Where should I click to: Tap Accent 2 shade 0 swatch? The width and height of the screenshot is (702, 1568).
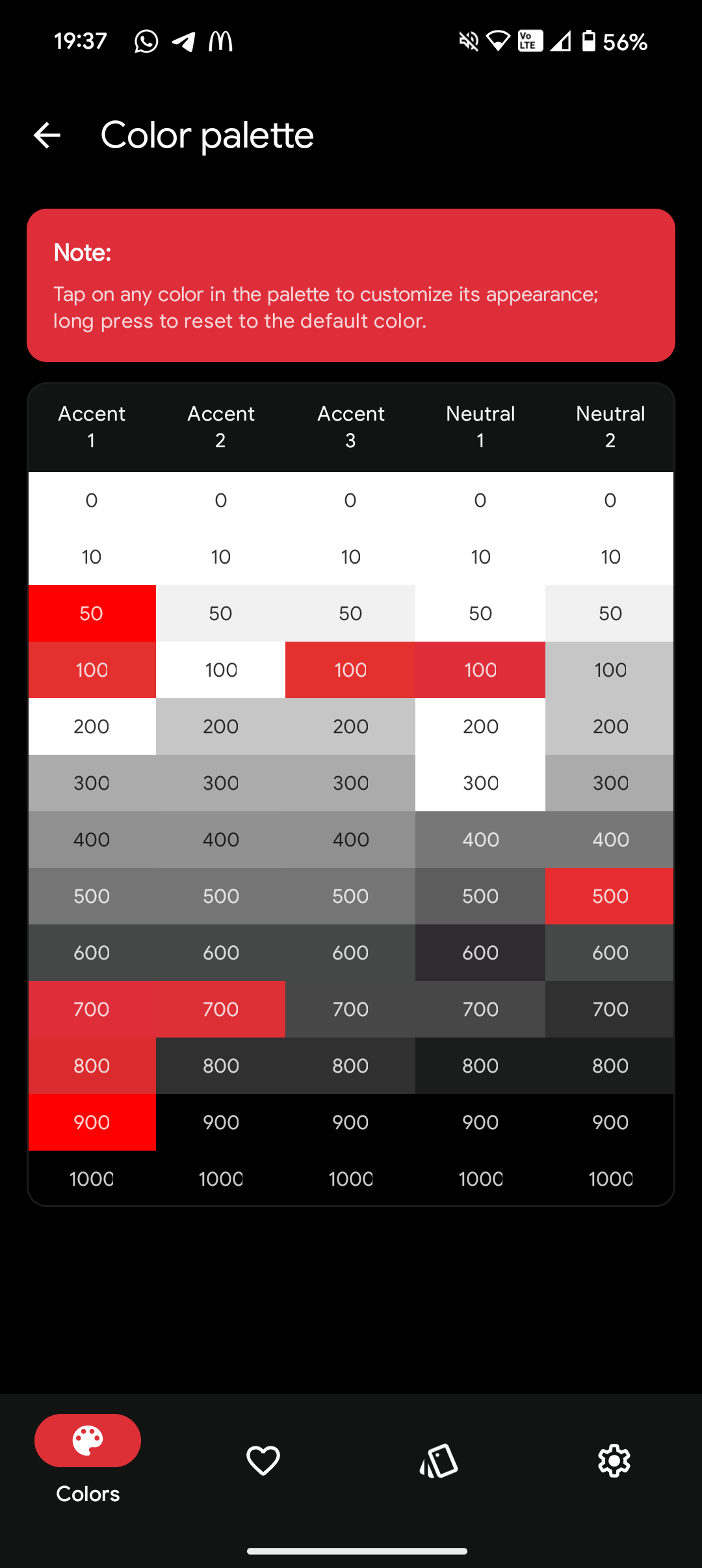point(221,500)
